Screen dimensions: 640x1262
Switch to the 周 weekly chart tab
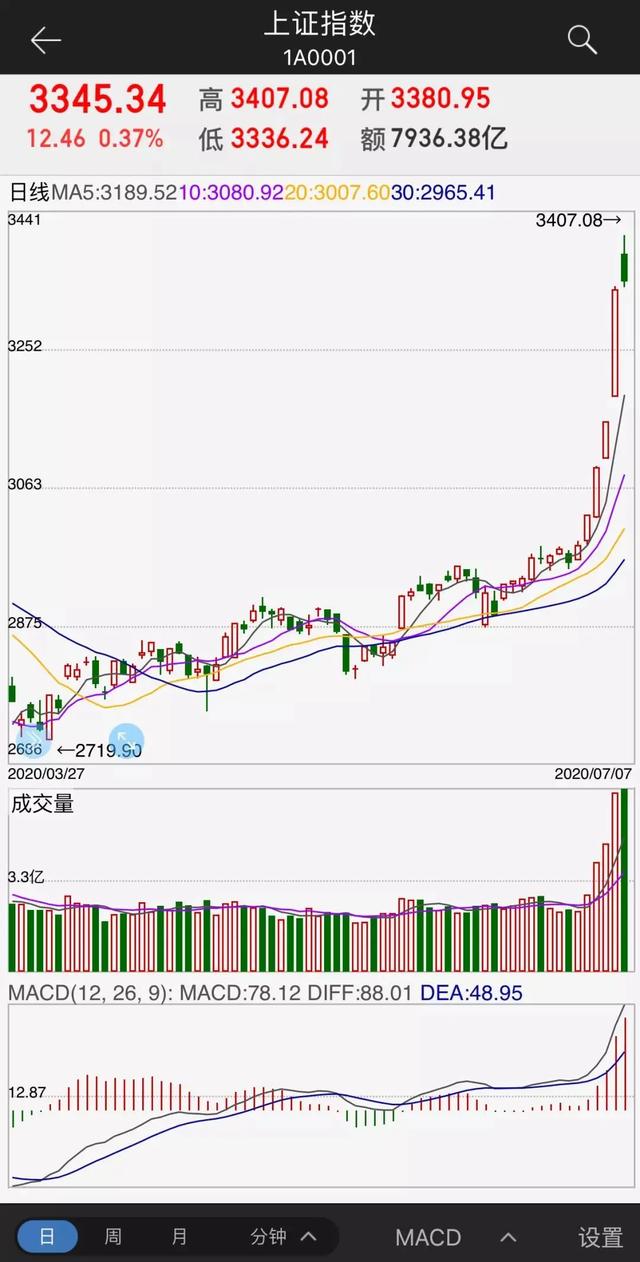coord(113,1237)
